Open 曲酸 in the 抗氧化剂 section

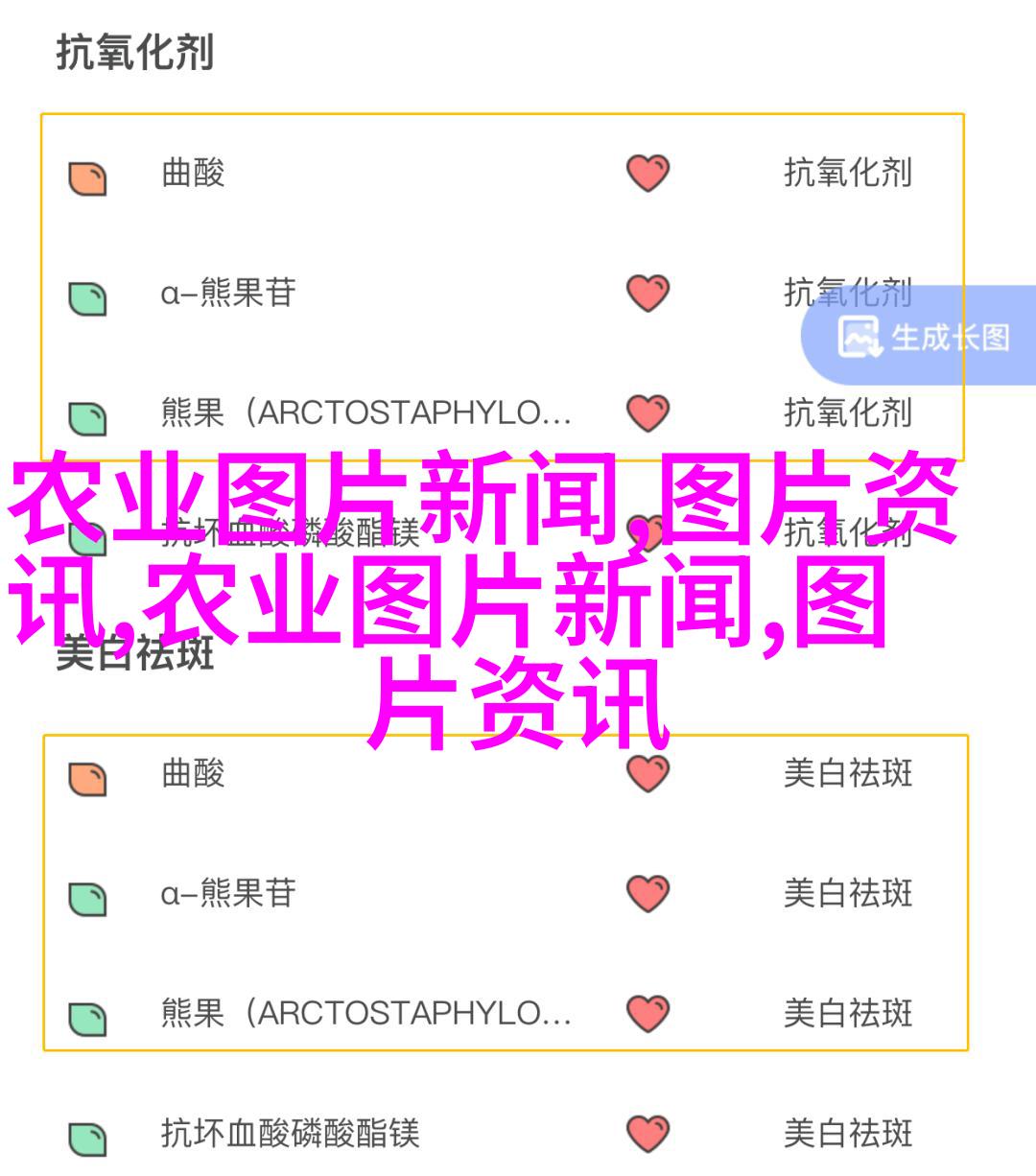tap(193, 174)
